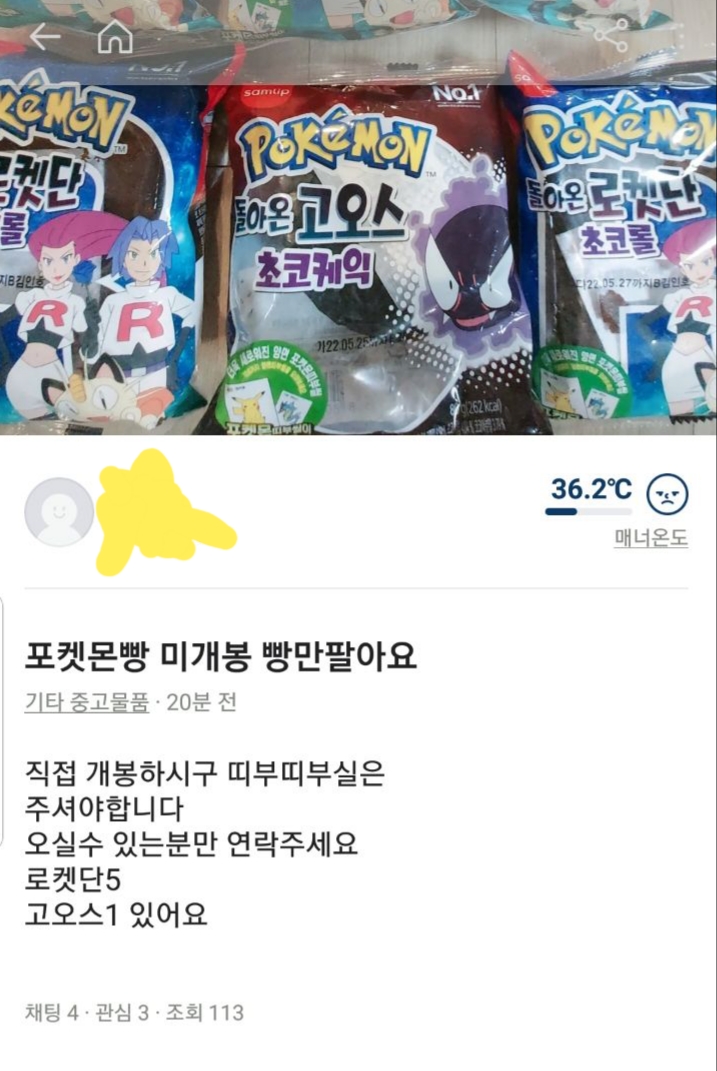Share this listing
Screen dimensions: 717x1071
click(x=610, y=36)
